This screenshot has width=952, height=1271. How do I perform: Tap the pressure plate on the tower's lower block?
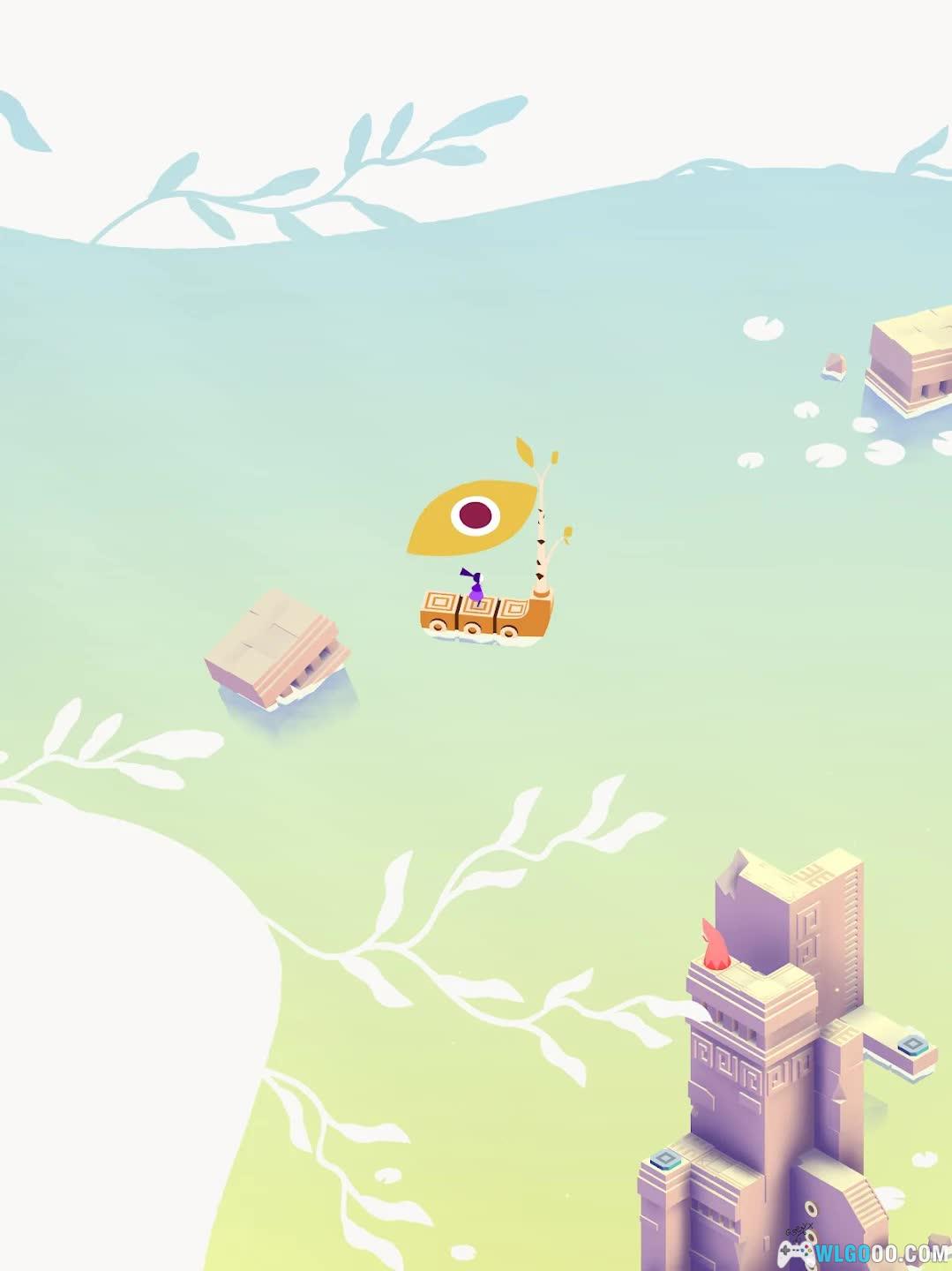(664, 1158)
